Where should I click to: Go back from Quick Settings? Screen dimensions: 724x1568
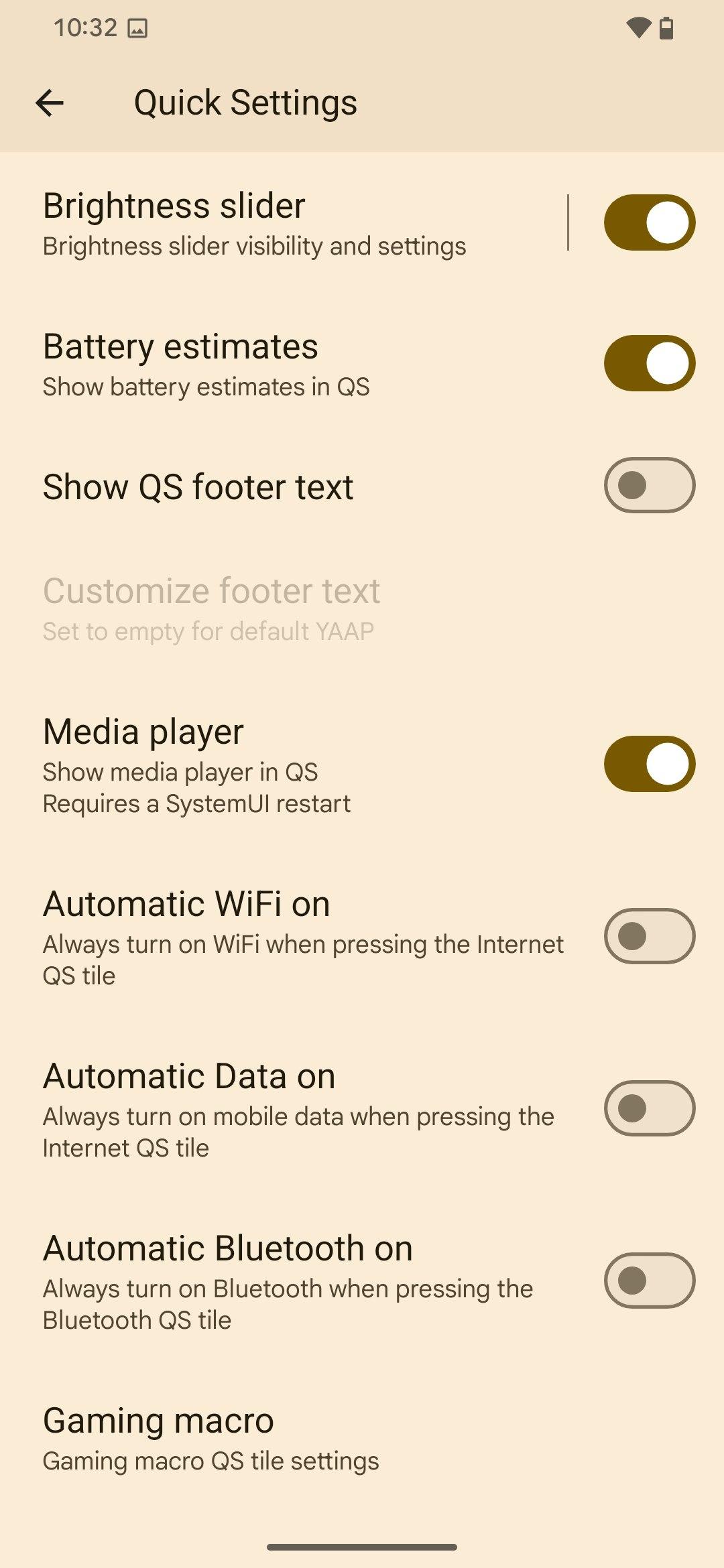coord(50,103)
